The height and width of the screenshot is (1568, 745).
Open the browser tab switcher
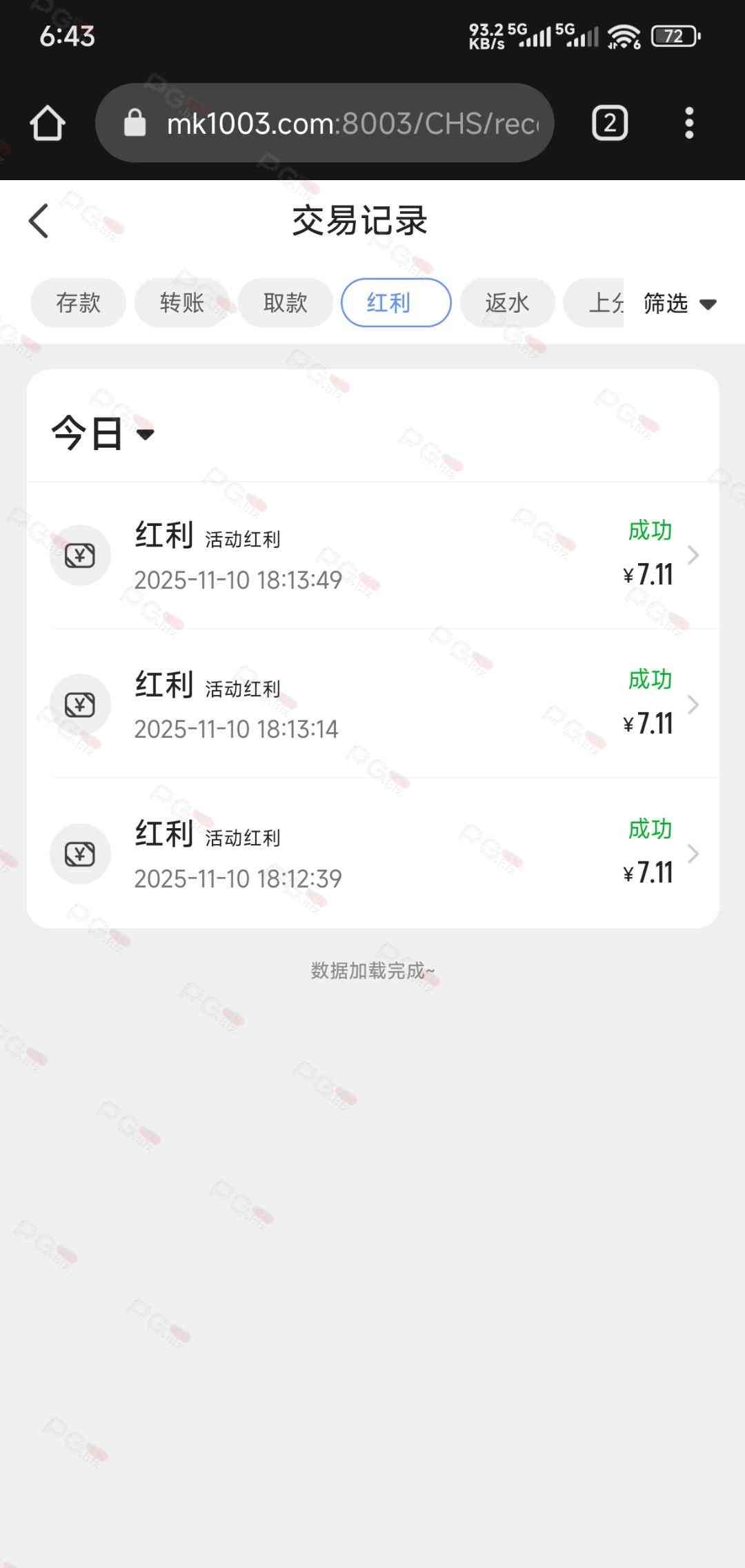(x=610, y=124)
